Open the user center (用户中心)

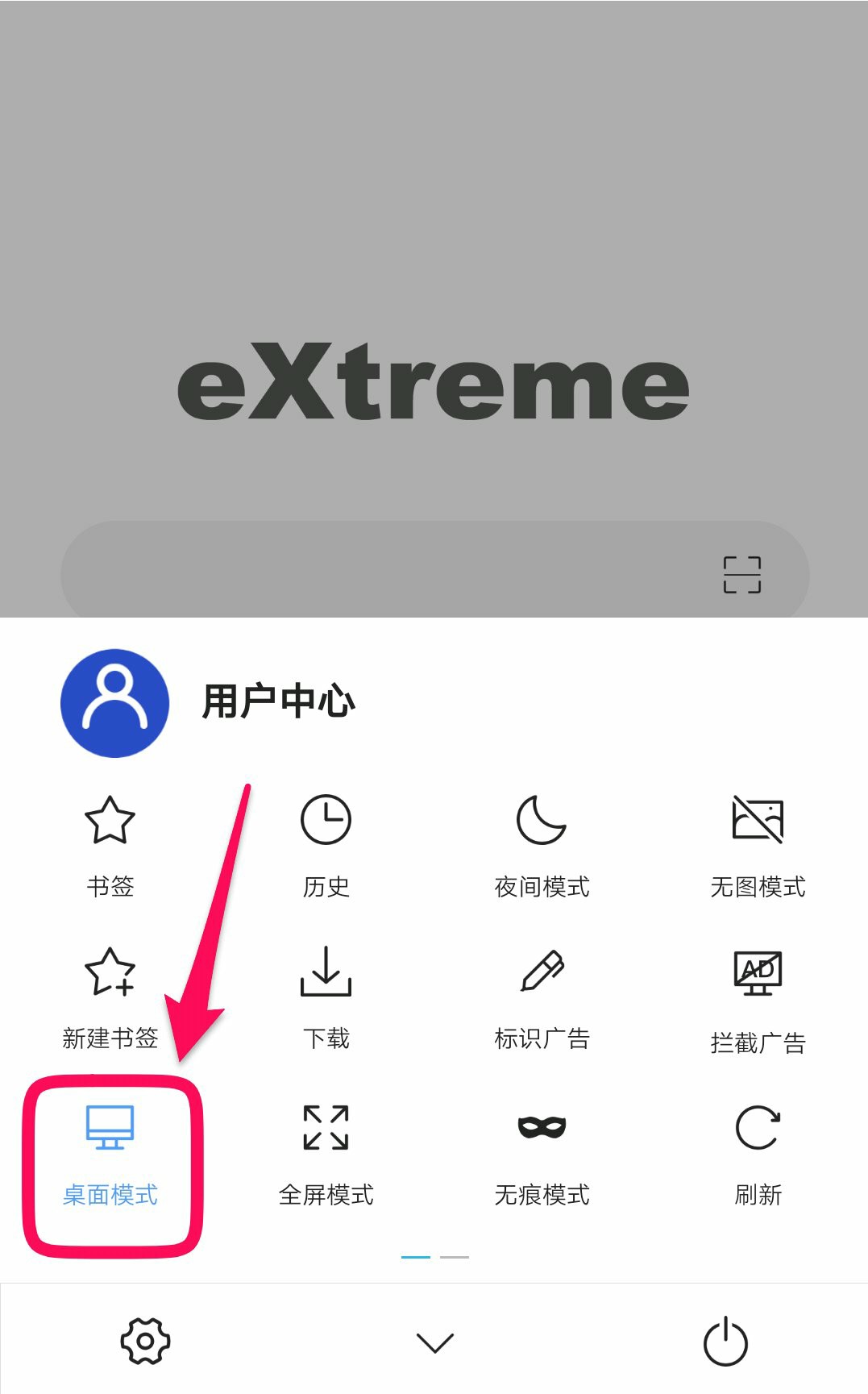coord(208,702)
